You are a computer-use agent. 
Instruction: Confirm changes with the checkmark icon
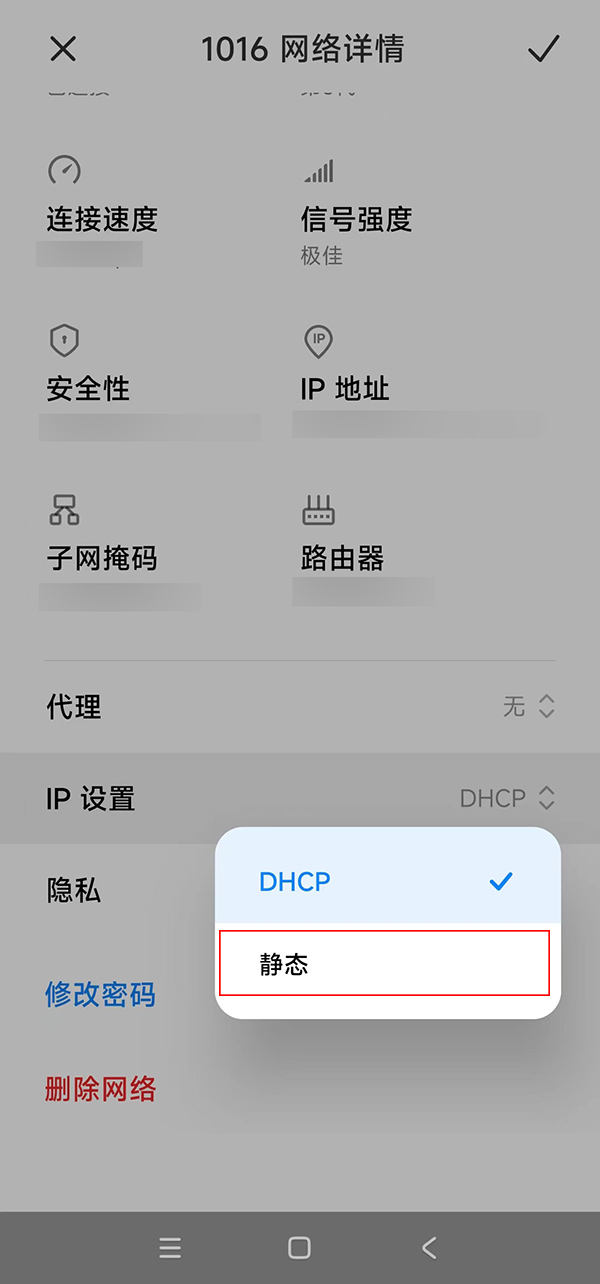pos(543,49)
